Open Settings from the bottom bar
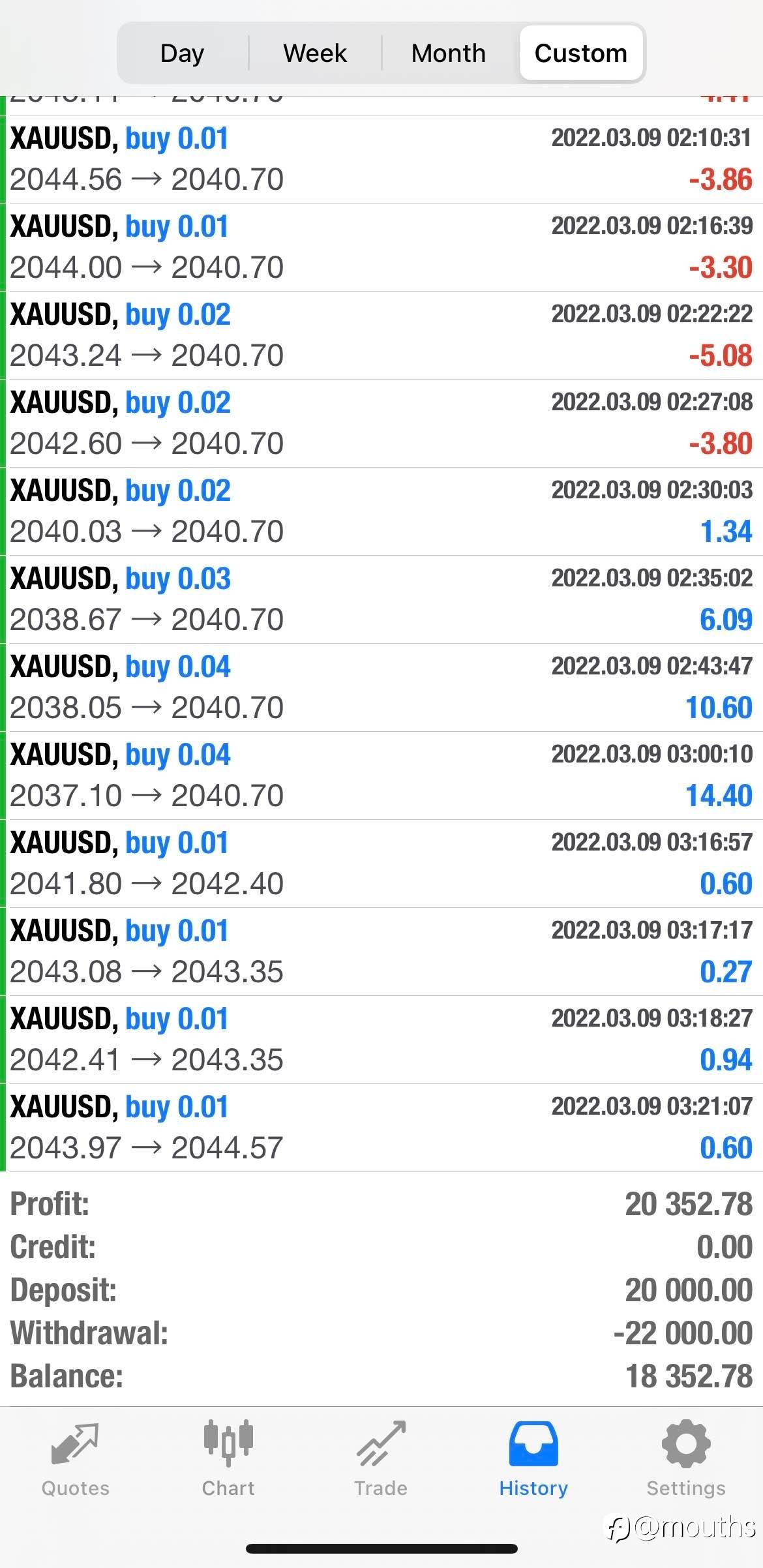This screenshot has height=1568, width=763. [x=686, y=1460]
